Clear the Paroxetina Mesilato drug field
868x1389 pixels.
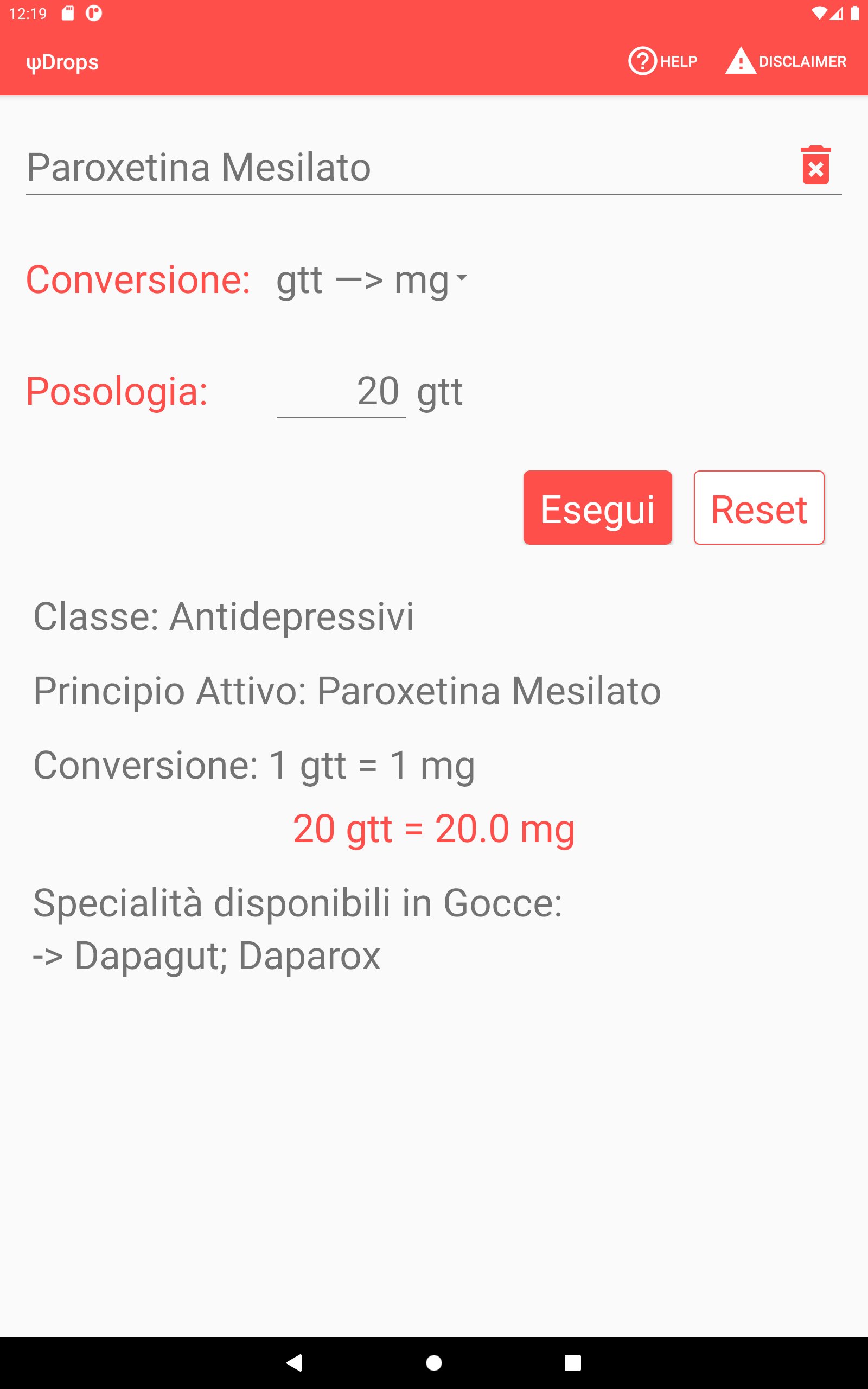point(815,166)
